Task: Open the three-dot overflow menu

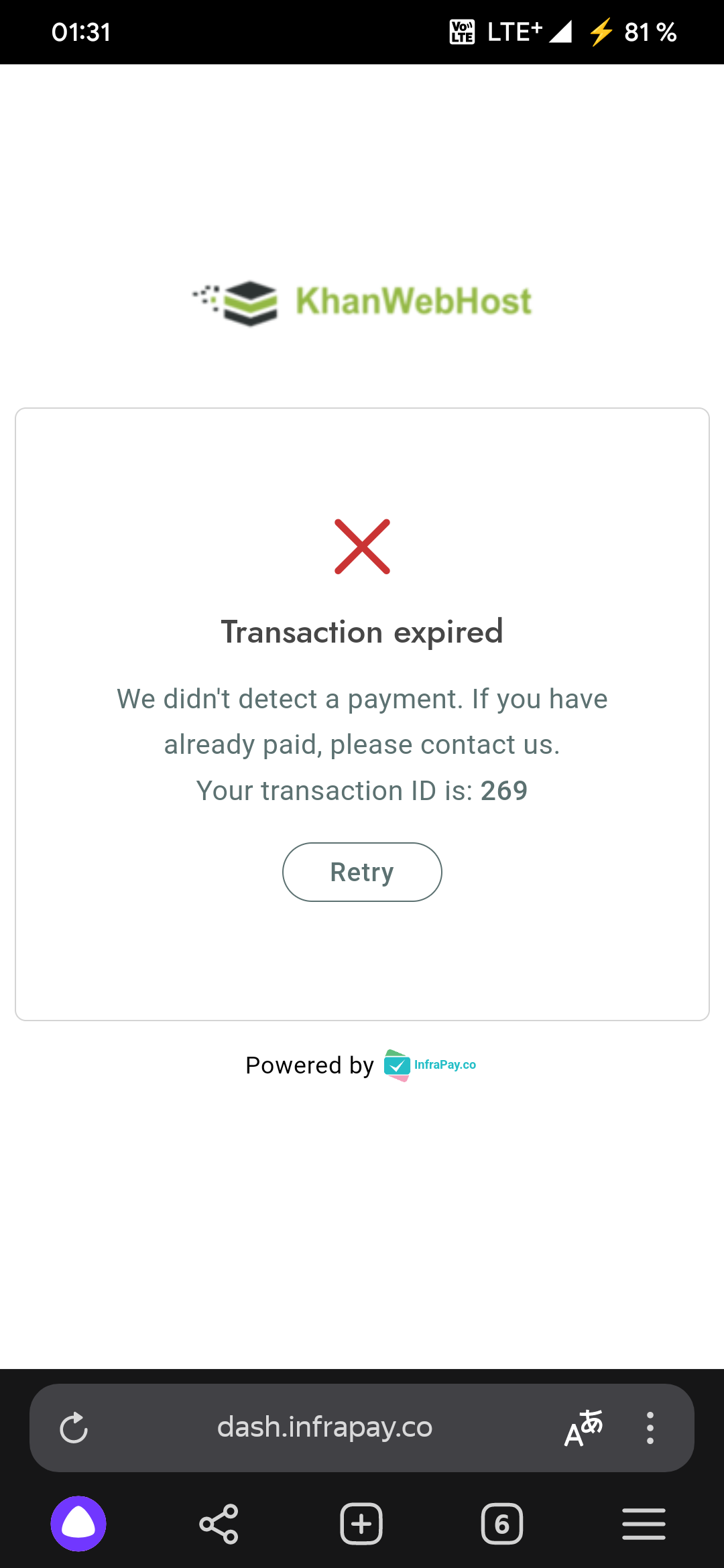Action: [650, 1428]
